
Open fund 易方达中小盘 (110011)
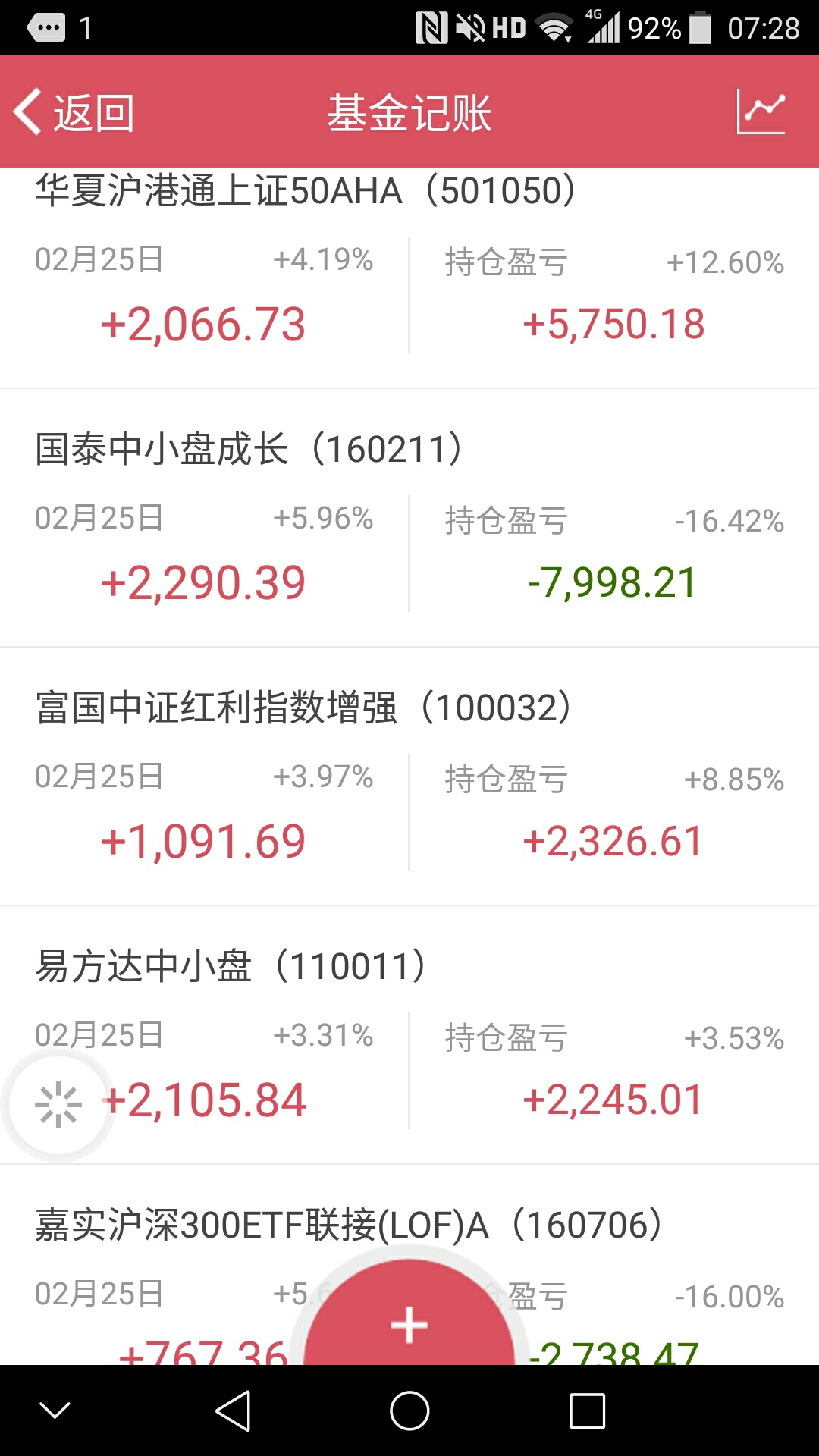(409, 1035)
